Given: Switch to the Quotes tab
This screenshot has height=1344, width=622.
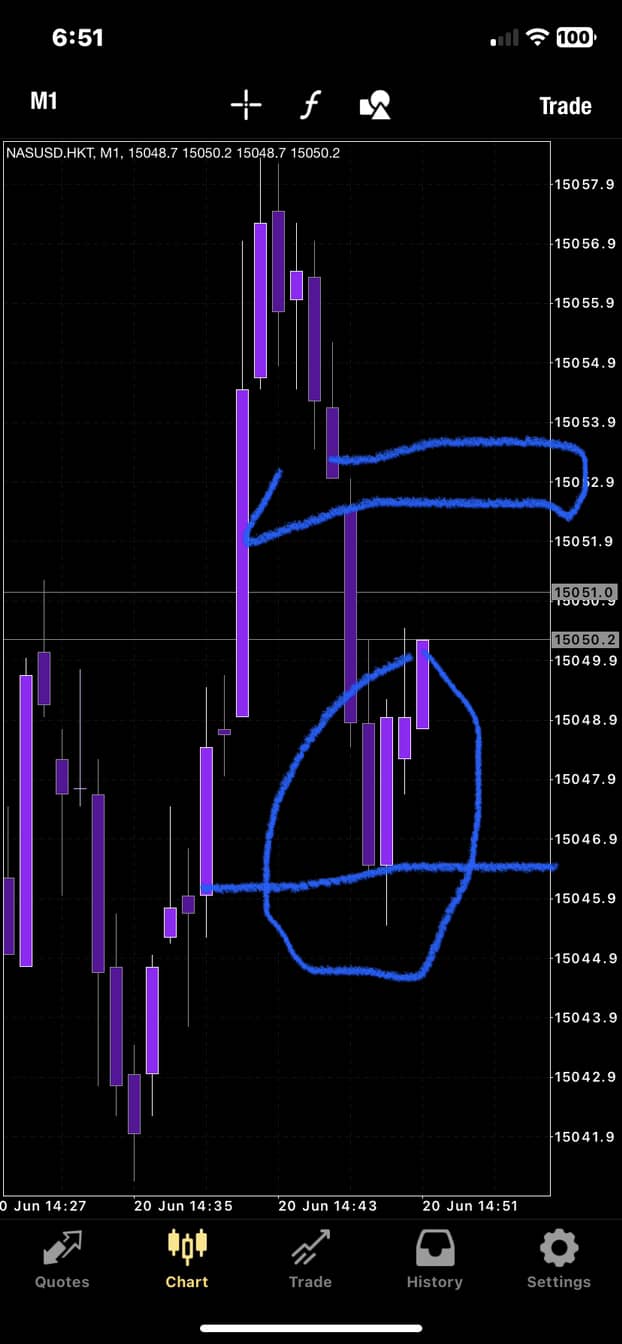Looking at the screenshot, I should 62,1259.
